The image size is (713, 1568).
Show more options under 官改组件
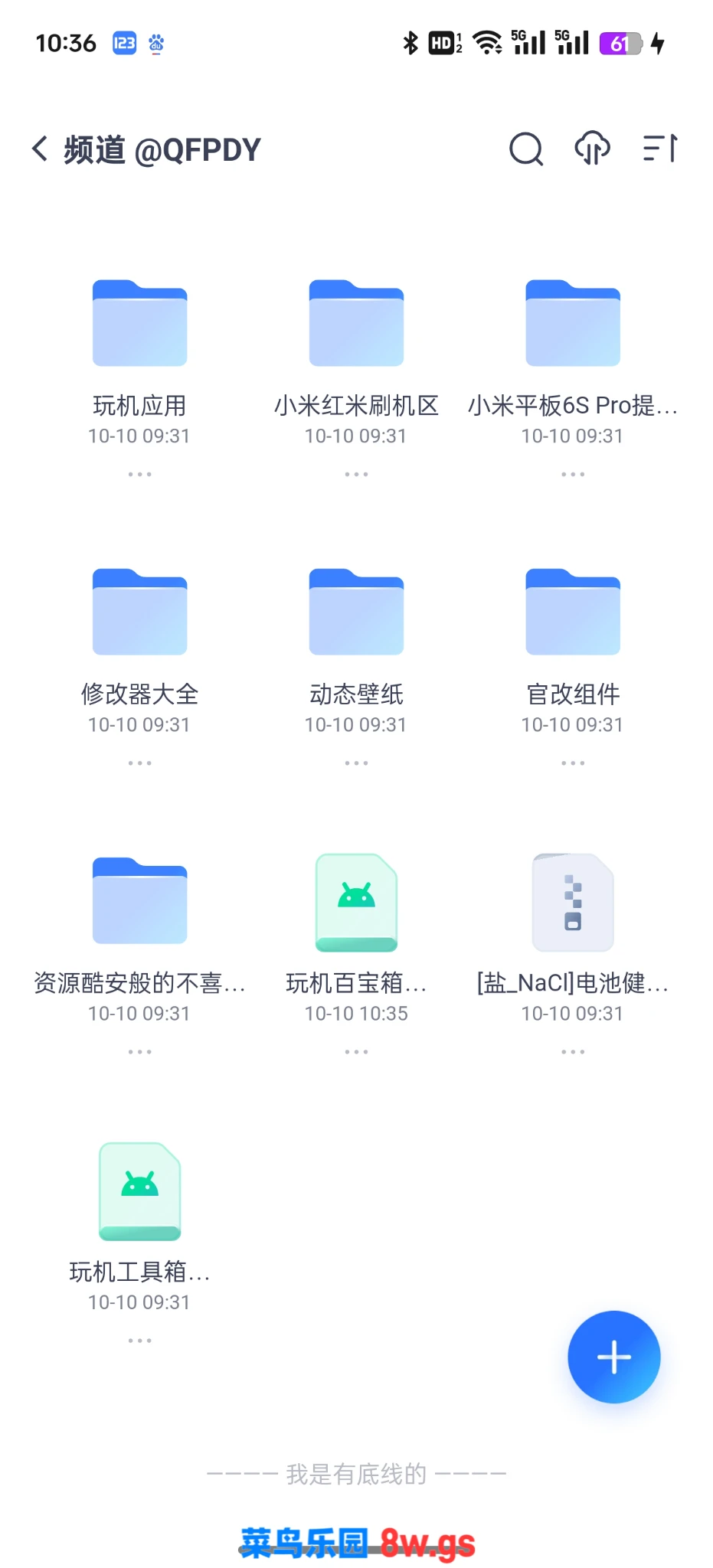coord(573,763)
